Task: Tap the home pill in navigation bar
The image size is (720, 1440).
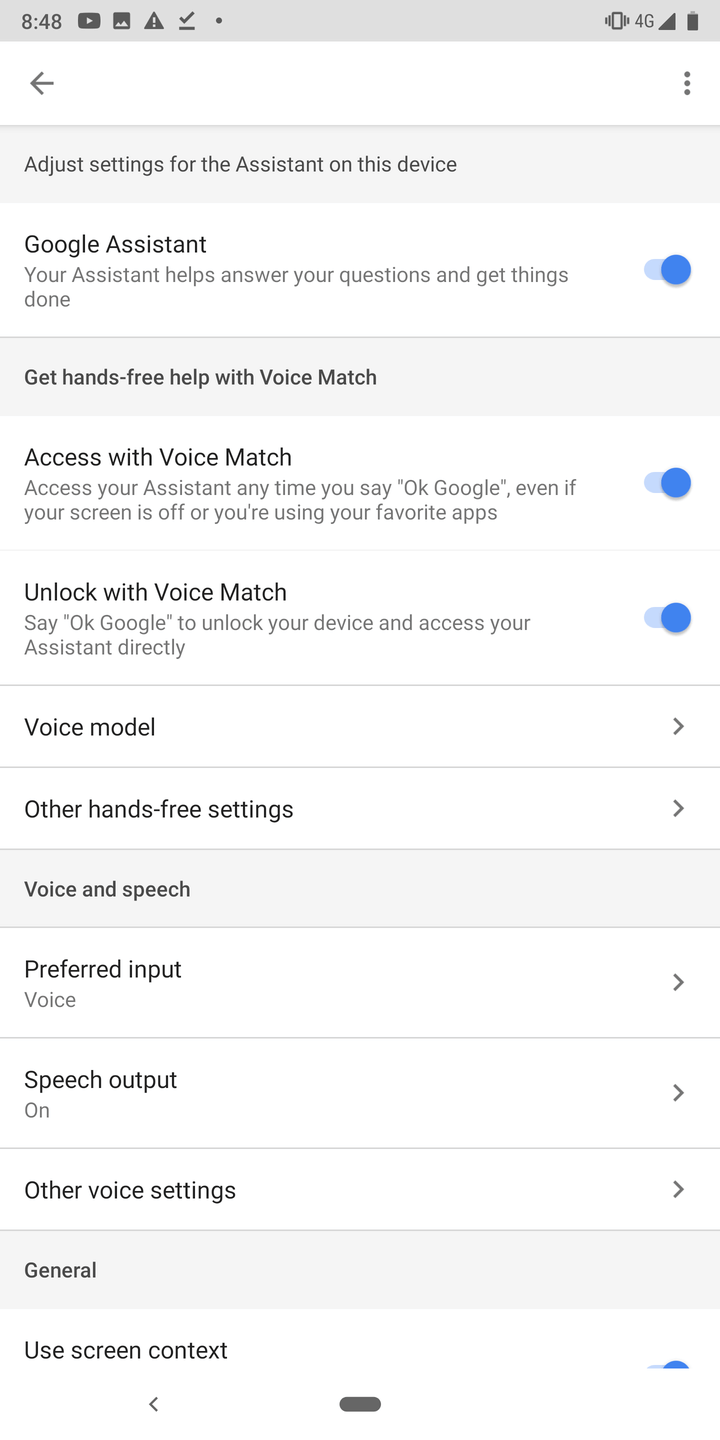Action: (360, 1404)
